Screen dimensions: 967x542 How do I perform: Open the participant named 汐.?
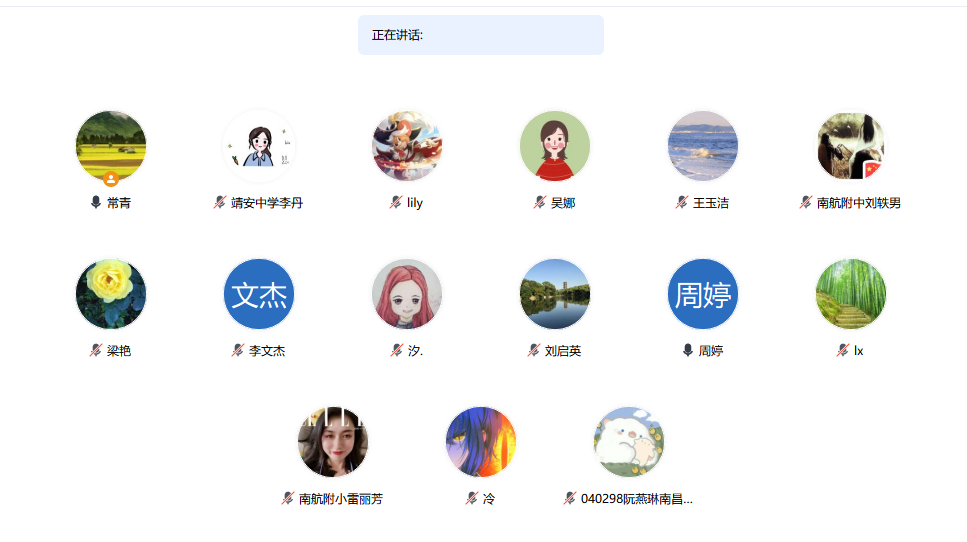(x=407, y=294)
